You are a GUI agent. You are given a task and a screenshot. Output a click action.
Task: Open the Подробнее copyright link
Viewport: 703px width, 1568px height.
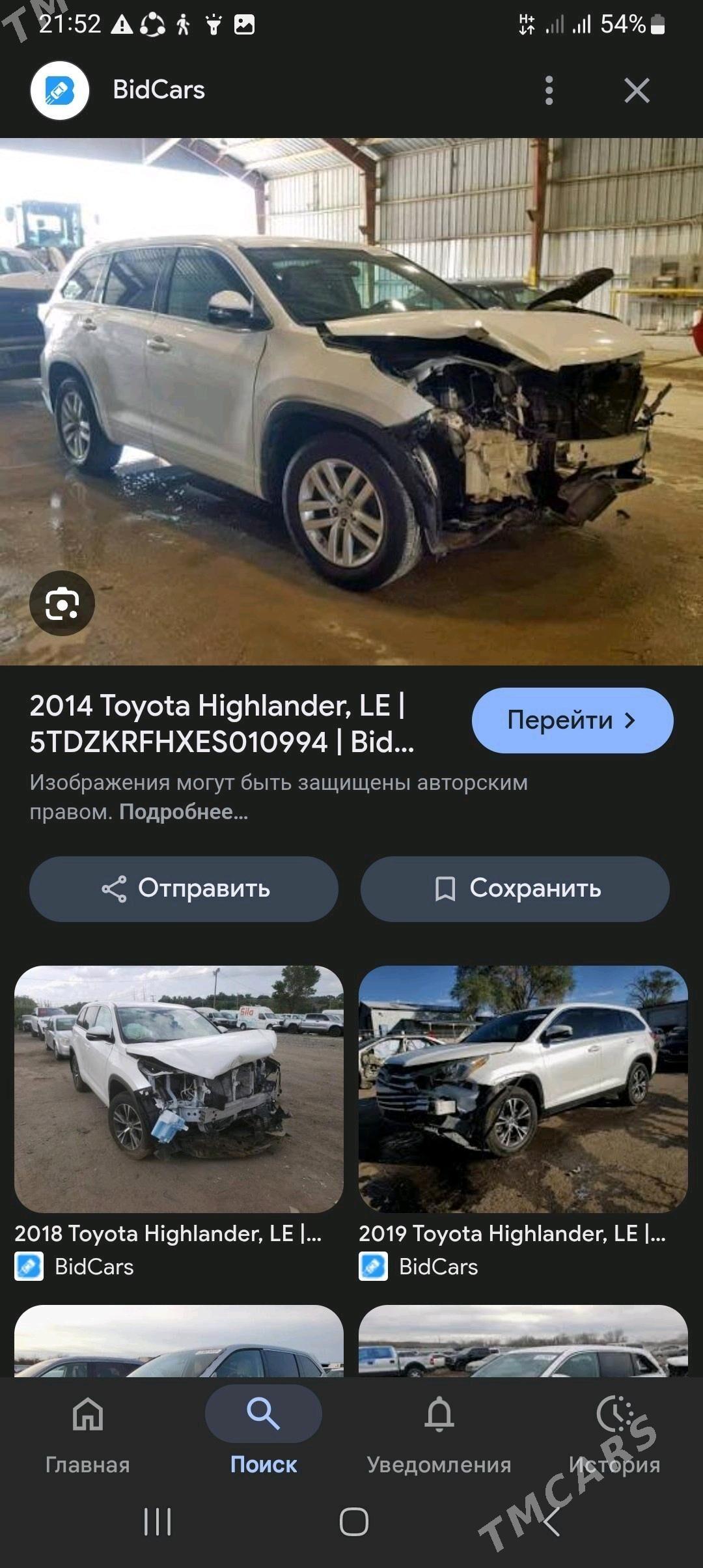[184, 812]
